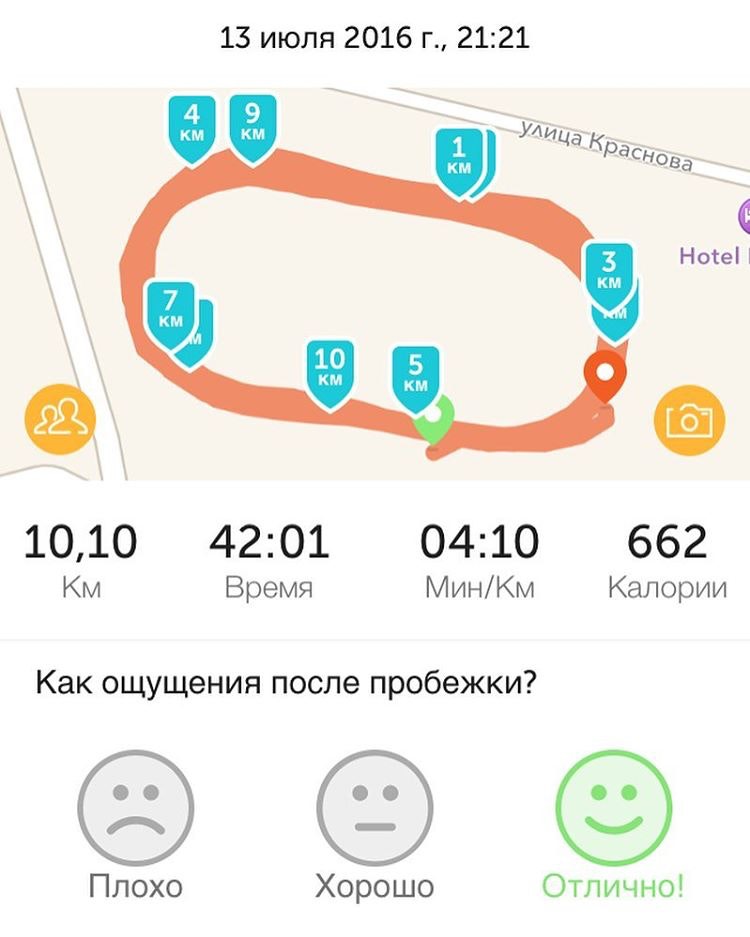
Task: Select the Хорошо neutral face
Action: pyautogui.click(x=374, y=808)
